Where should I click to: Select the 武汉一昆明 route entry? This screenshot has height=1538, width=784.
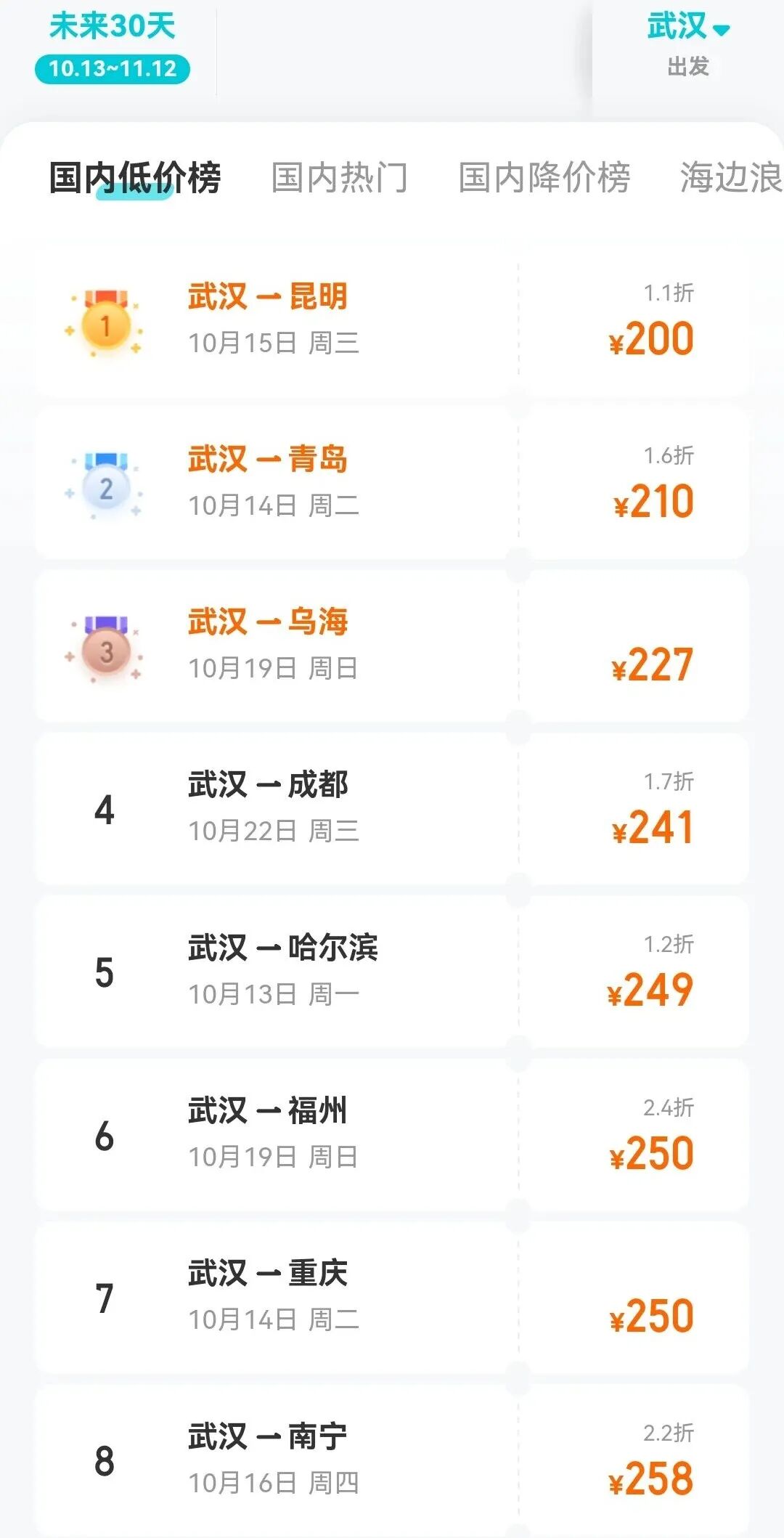tap(269, 296)
